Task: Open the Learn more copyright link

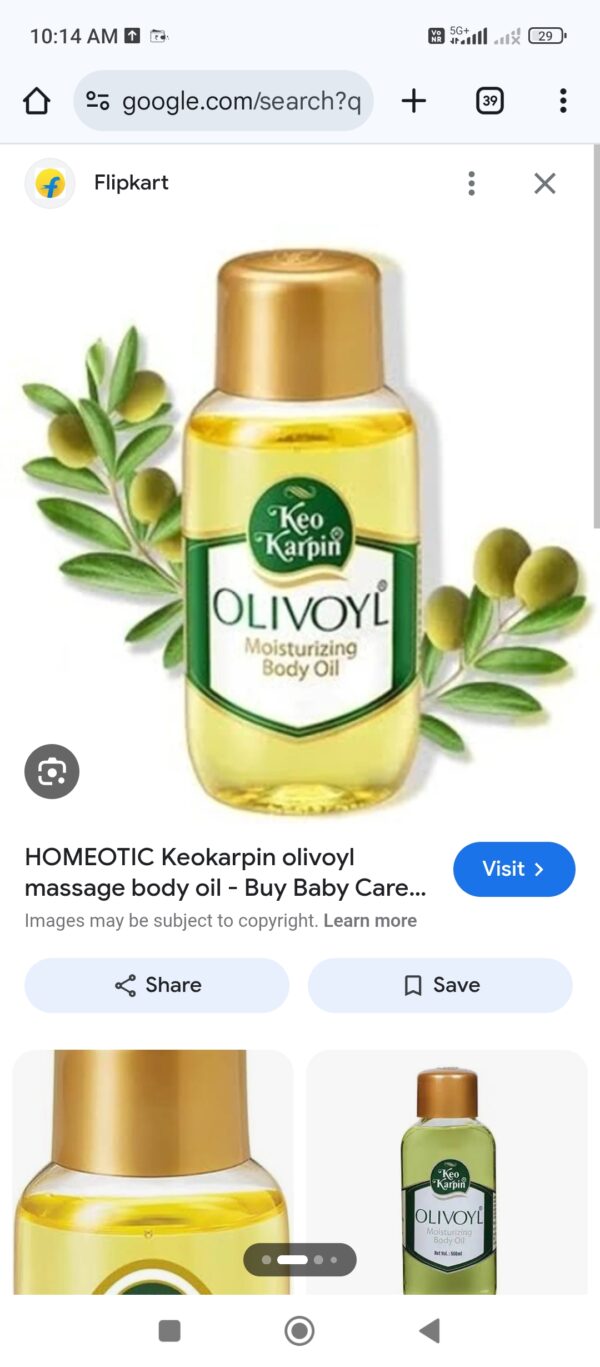Action: [370, 921]
